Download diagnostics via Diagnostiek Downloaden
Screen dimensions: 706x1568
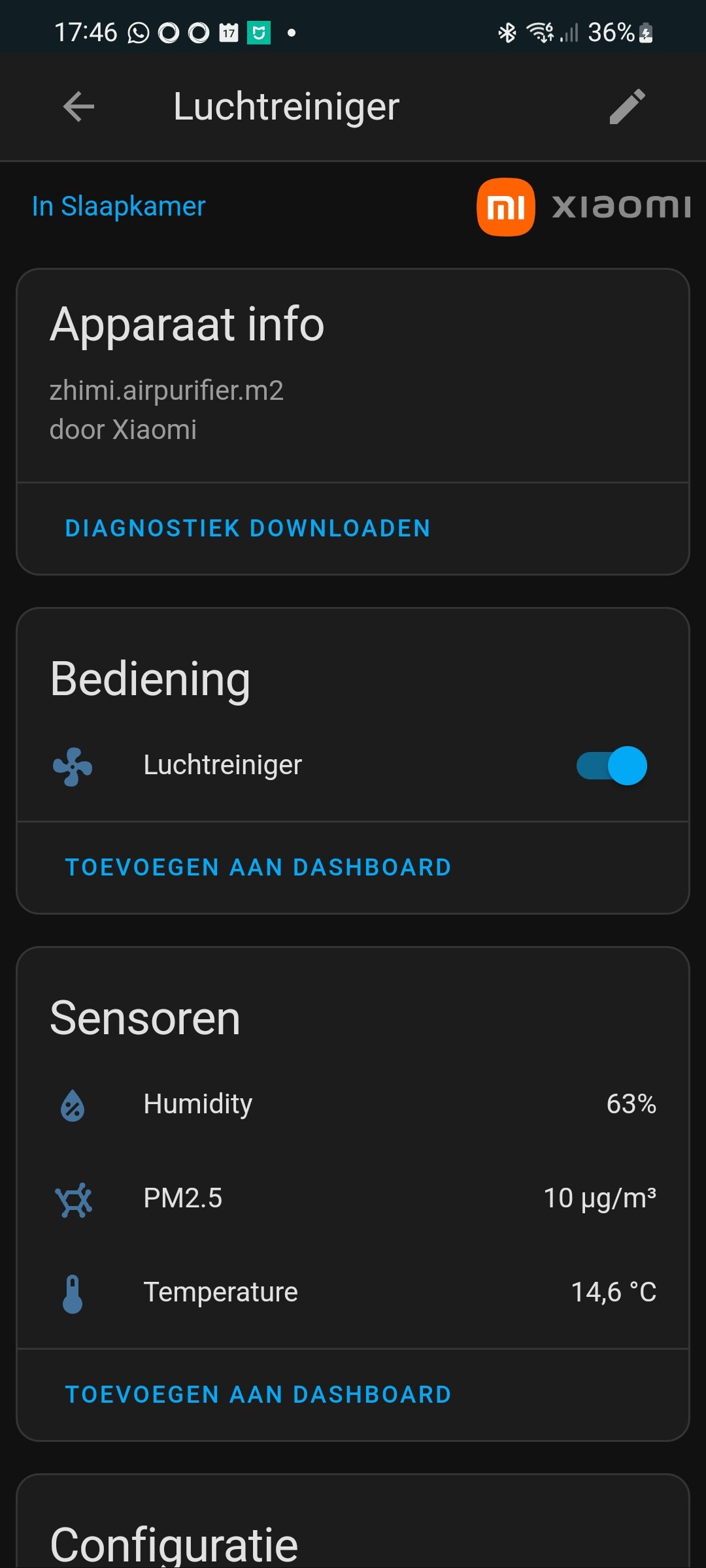[248, 529]
